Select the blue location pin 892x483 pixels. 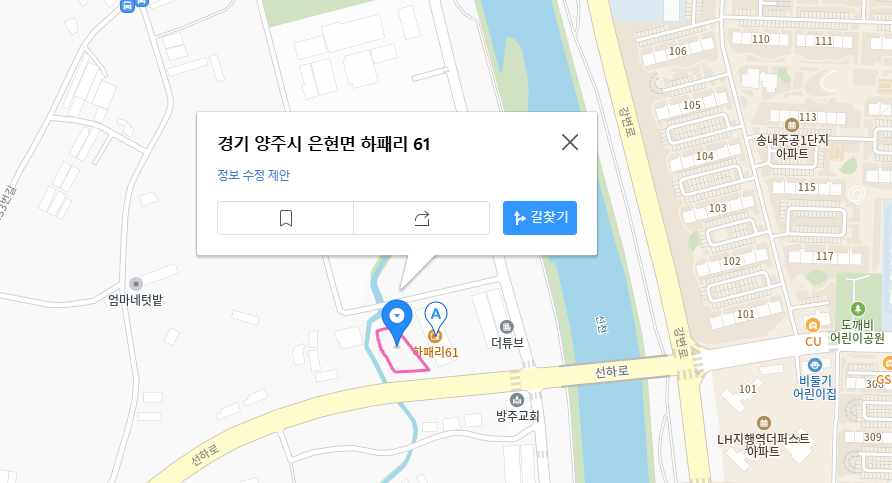click(x=397, y=318)
